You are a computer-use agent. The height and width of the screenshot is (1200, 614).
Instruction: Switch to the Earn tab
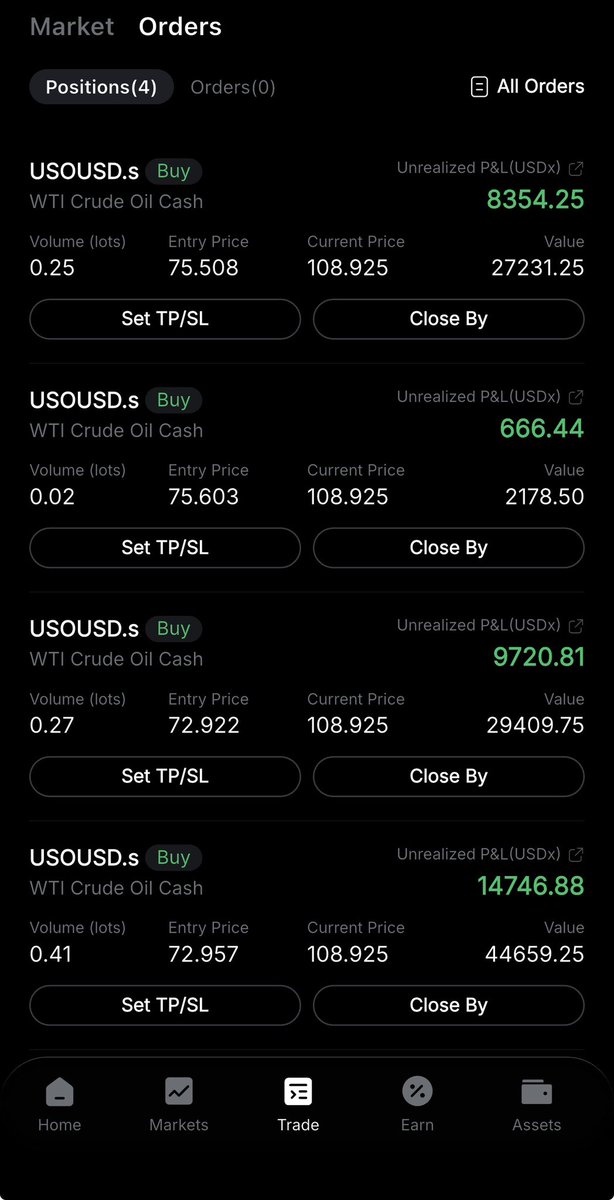417,1104
